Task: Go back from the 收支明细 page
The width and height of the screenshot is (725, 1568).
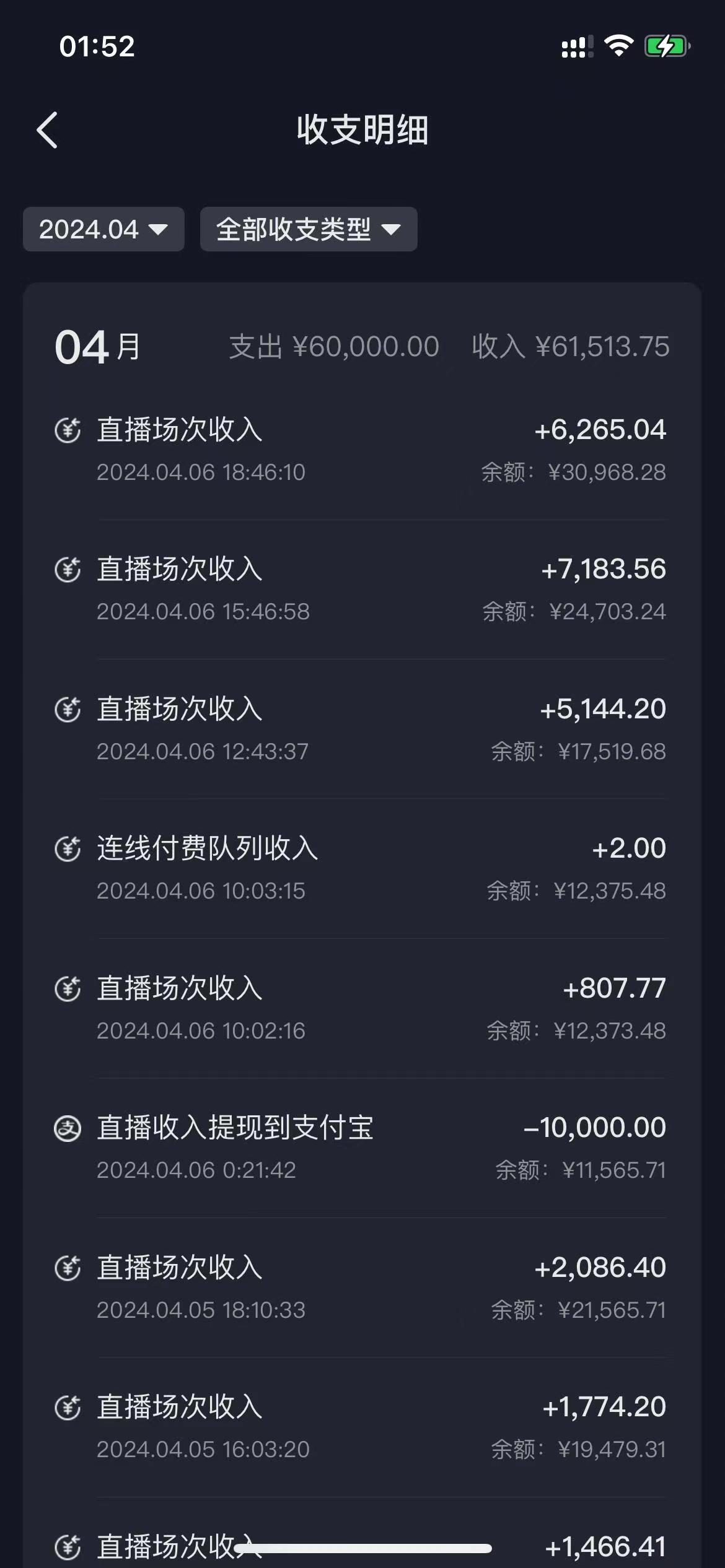Action: click(48, 130)
